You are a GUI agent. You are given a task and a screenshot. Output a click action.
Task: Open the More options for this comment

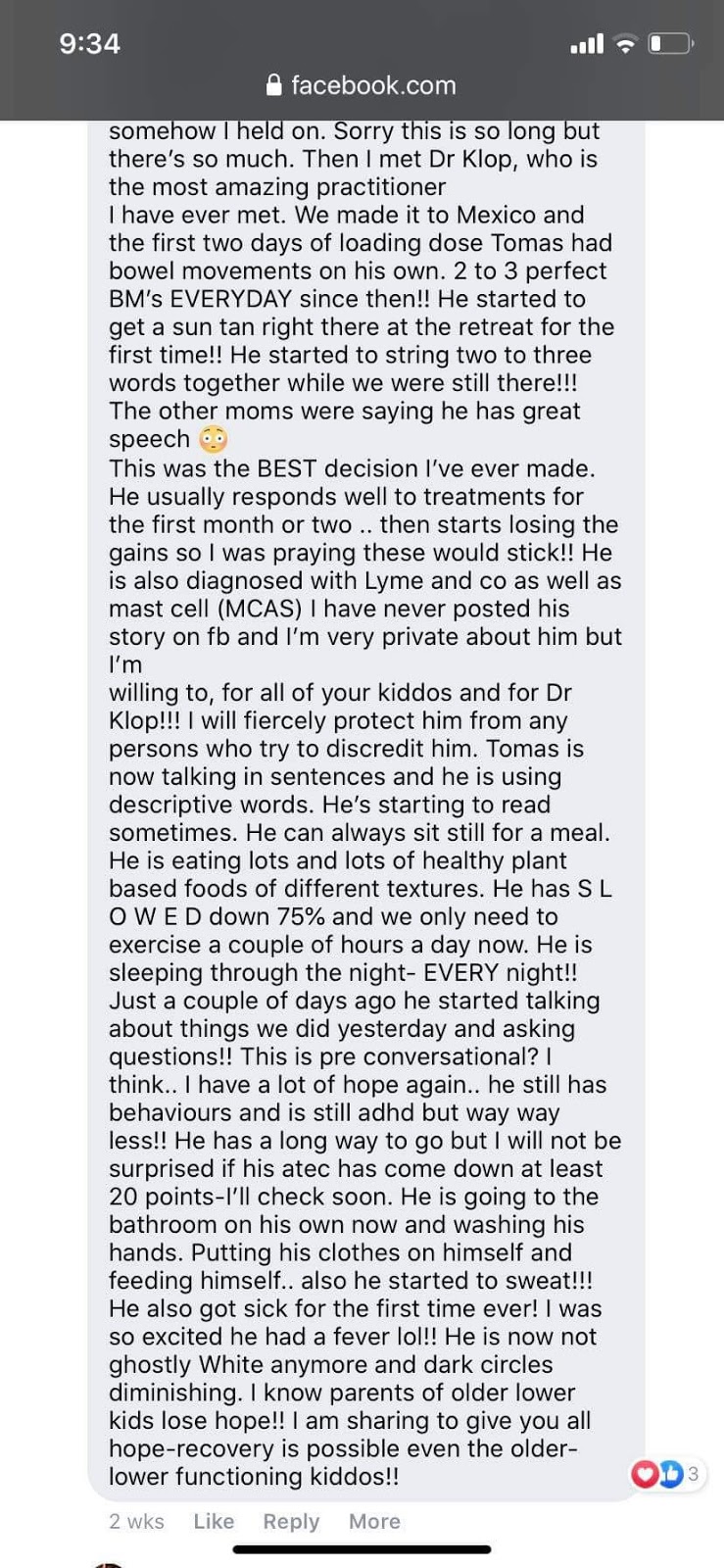(x=374, y=1521)
